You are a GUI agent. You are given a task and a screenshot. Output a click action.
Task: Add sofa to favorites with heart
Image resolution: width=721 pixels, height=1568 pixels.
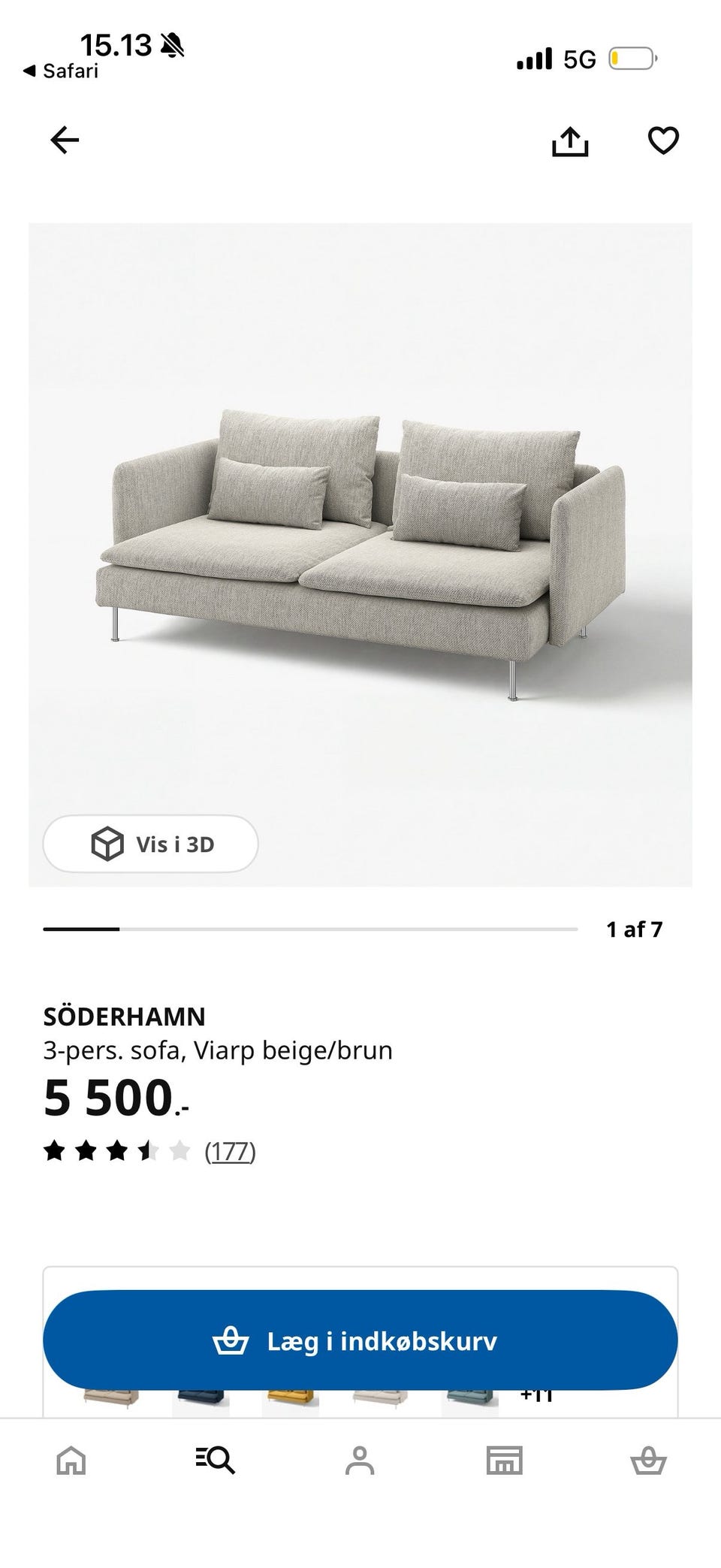(663, 140)
